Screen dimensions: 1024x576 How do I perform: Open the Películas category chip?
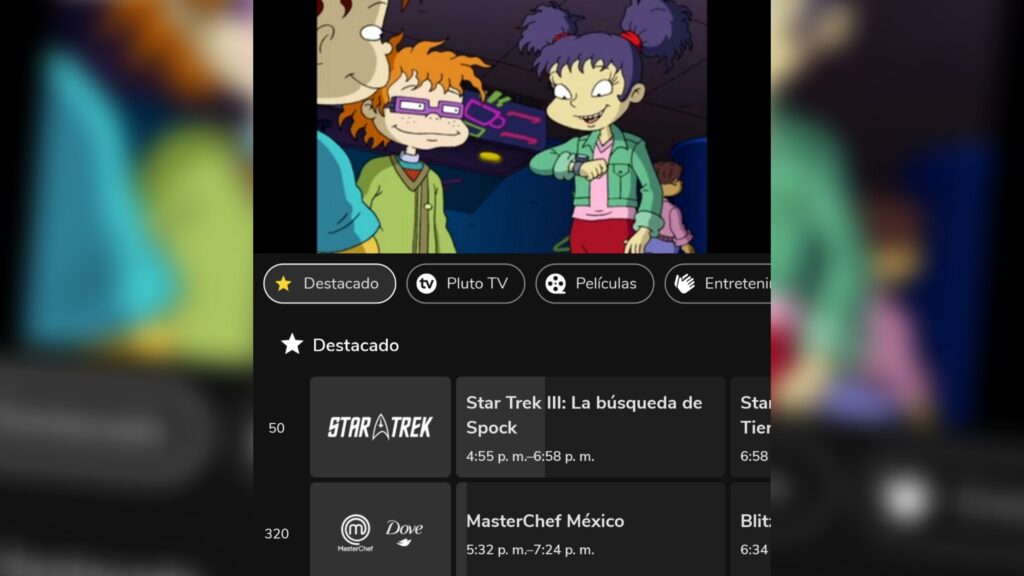(594, 284)
